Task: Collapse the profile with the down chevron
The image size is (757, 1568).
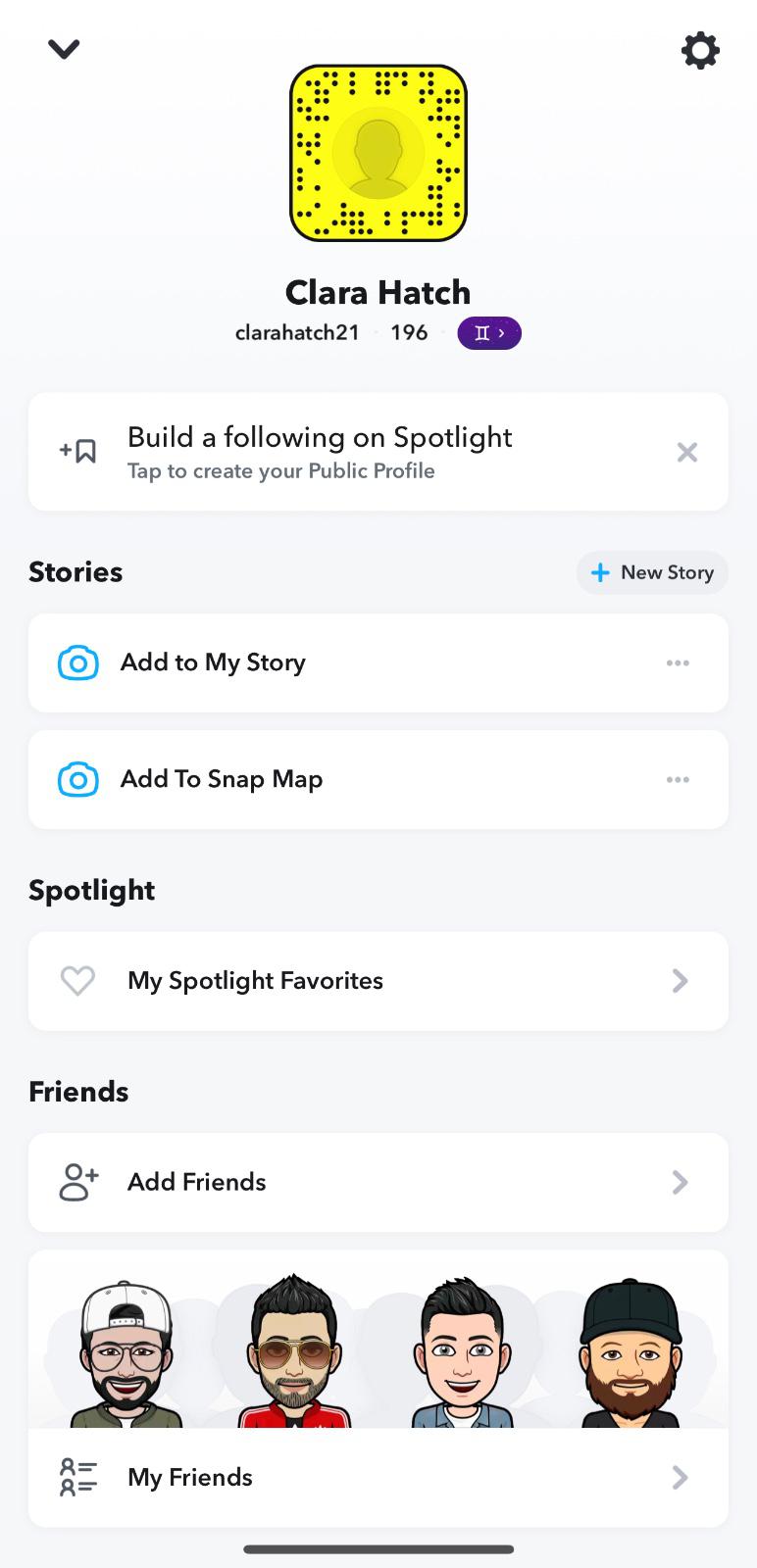Action: pyautogui.click(x=64, y=49)
